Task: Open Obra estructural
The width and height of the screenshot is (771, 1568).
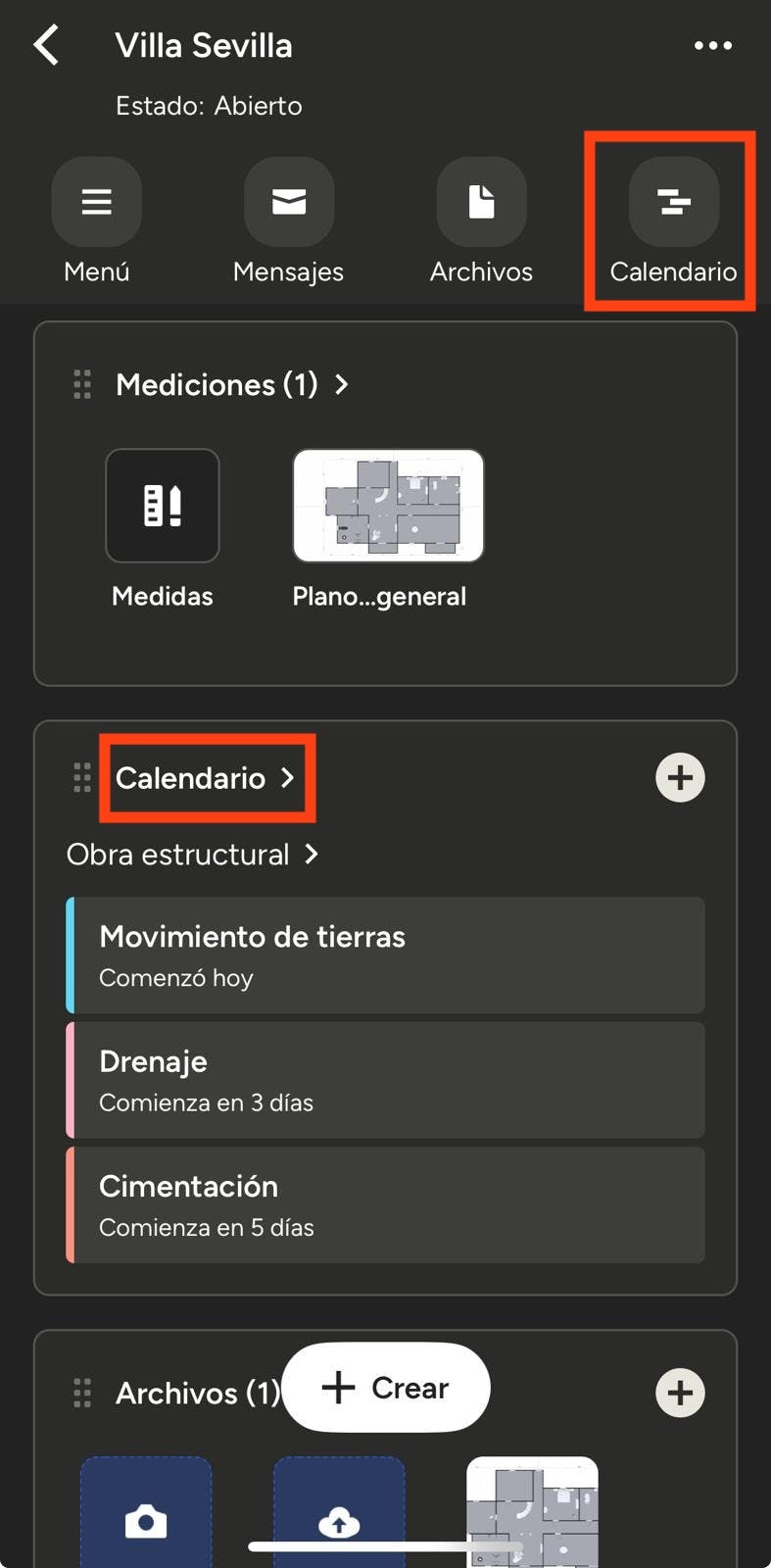Action: coord(192,855)
